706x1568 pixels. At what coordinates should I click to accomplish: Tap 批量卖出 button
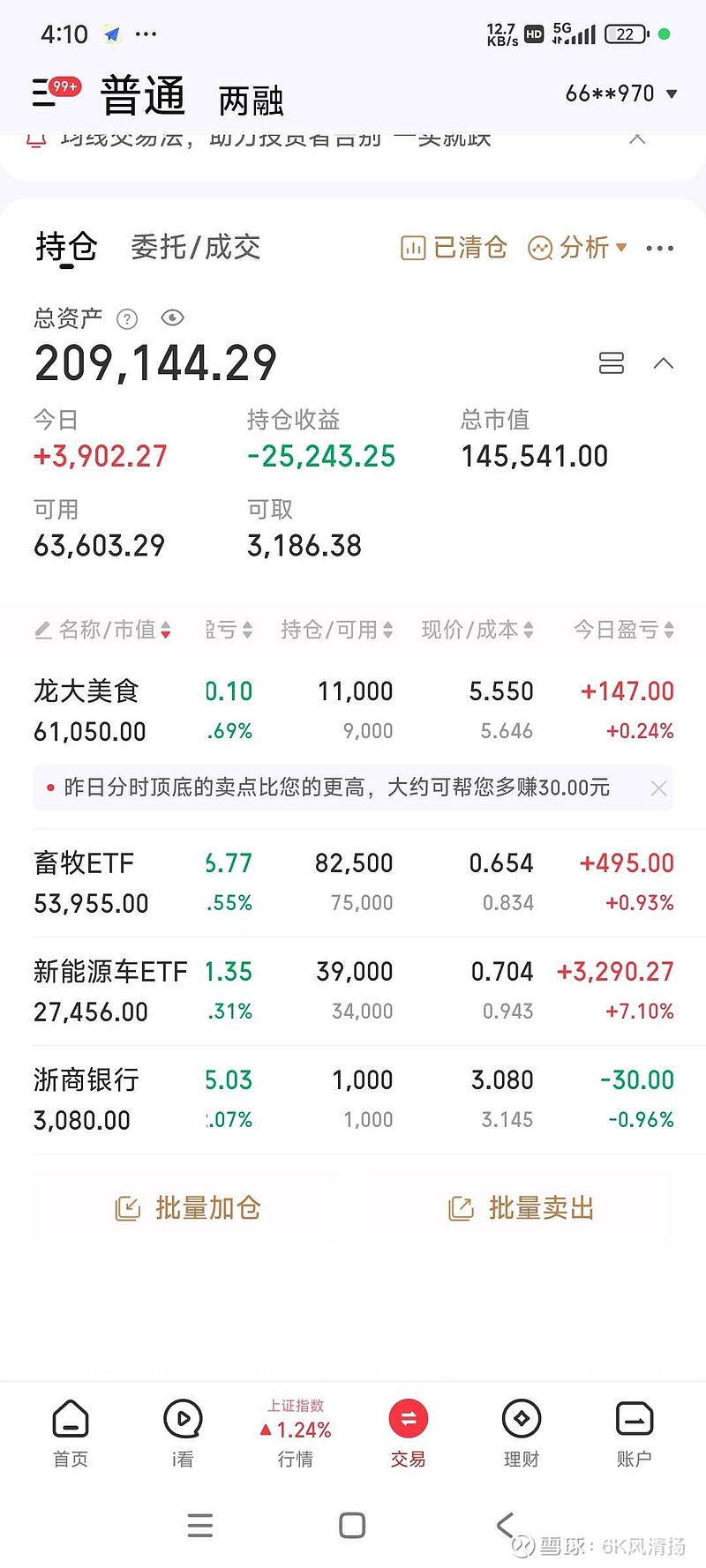tap(521, 1208)
